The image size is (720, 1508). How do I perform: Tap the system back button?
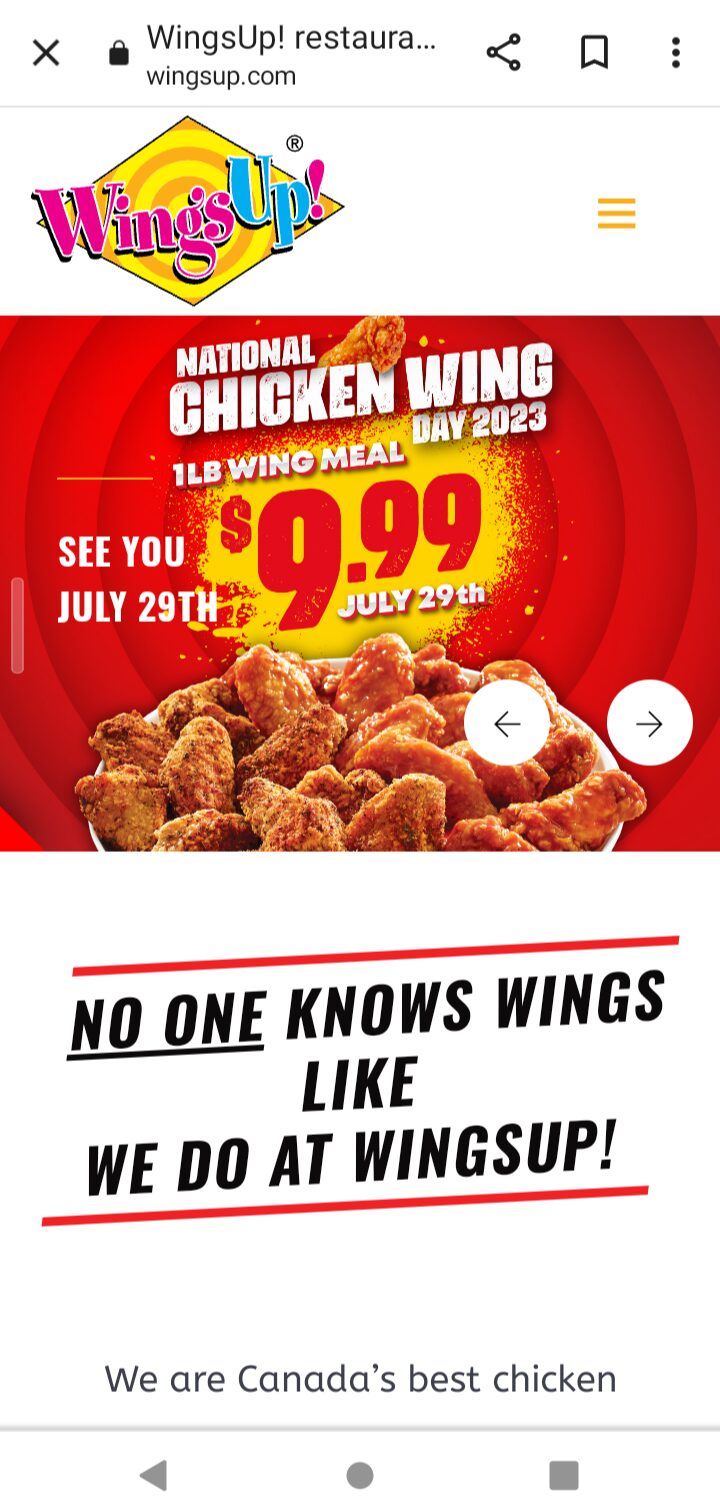point(153,1474)
